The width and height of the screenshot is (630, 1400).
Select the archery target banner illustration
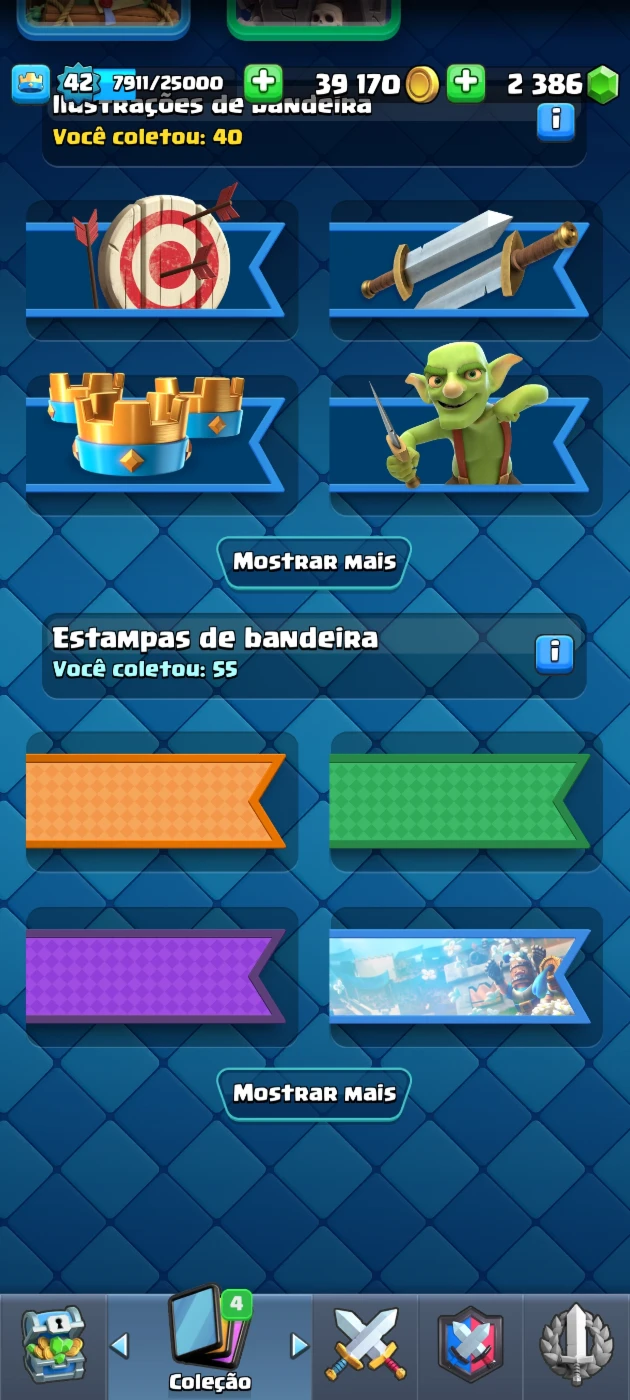[x=160, y=256]
